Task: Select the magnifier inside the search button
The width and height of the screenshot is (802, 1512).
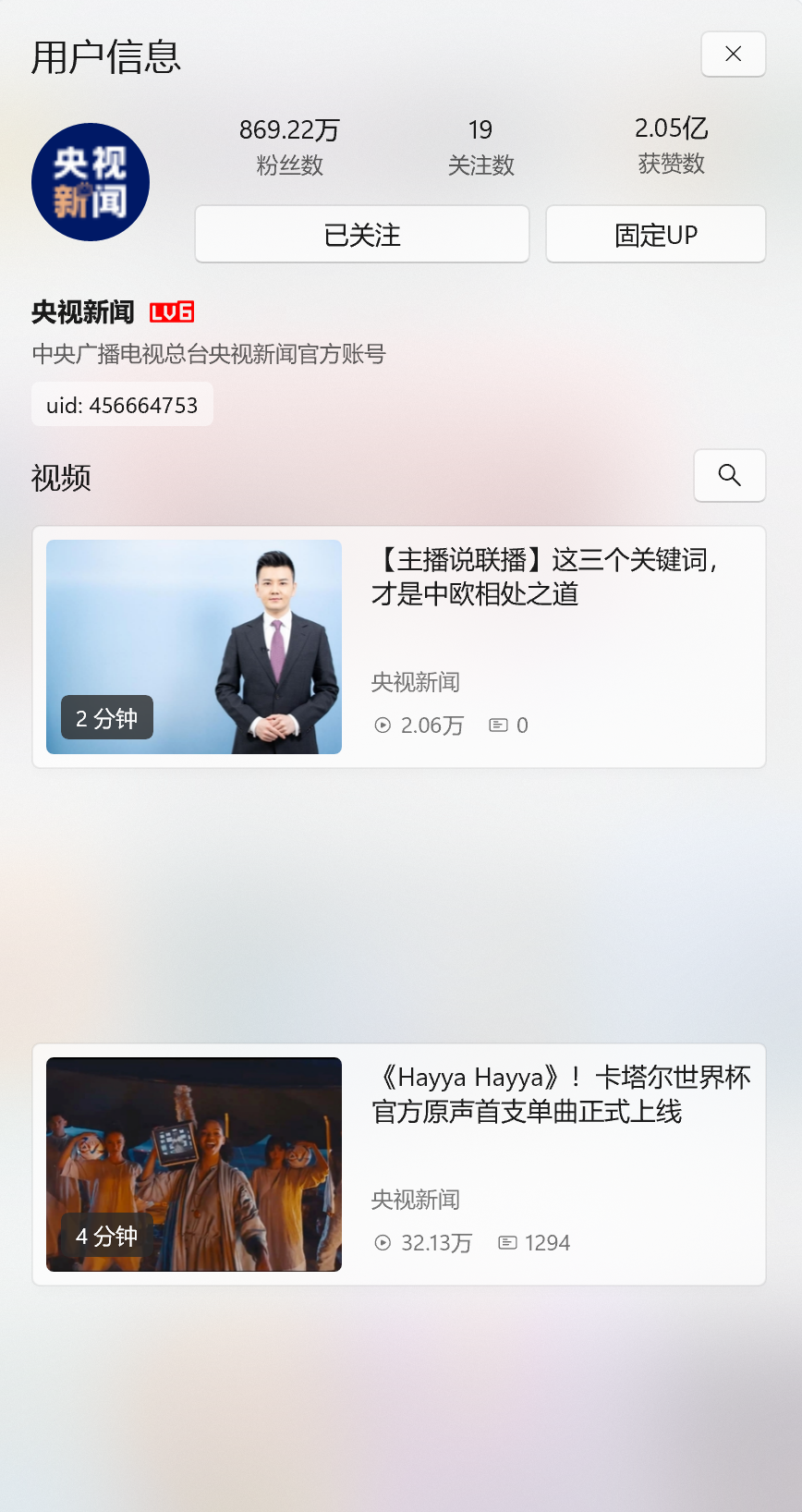Action: pyautogui.click(x=729, y=475)
